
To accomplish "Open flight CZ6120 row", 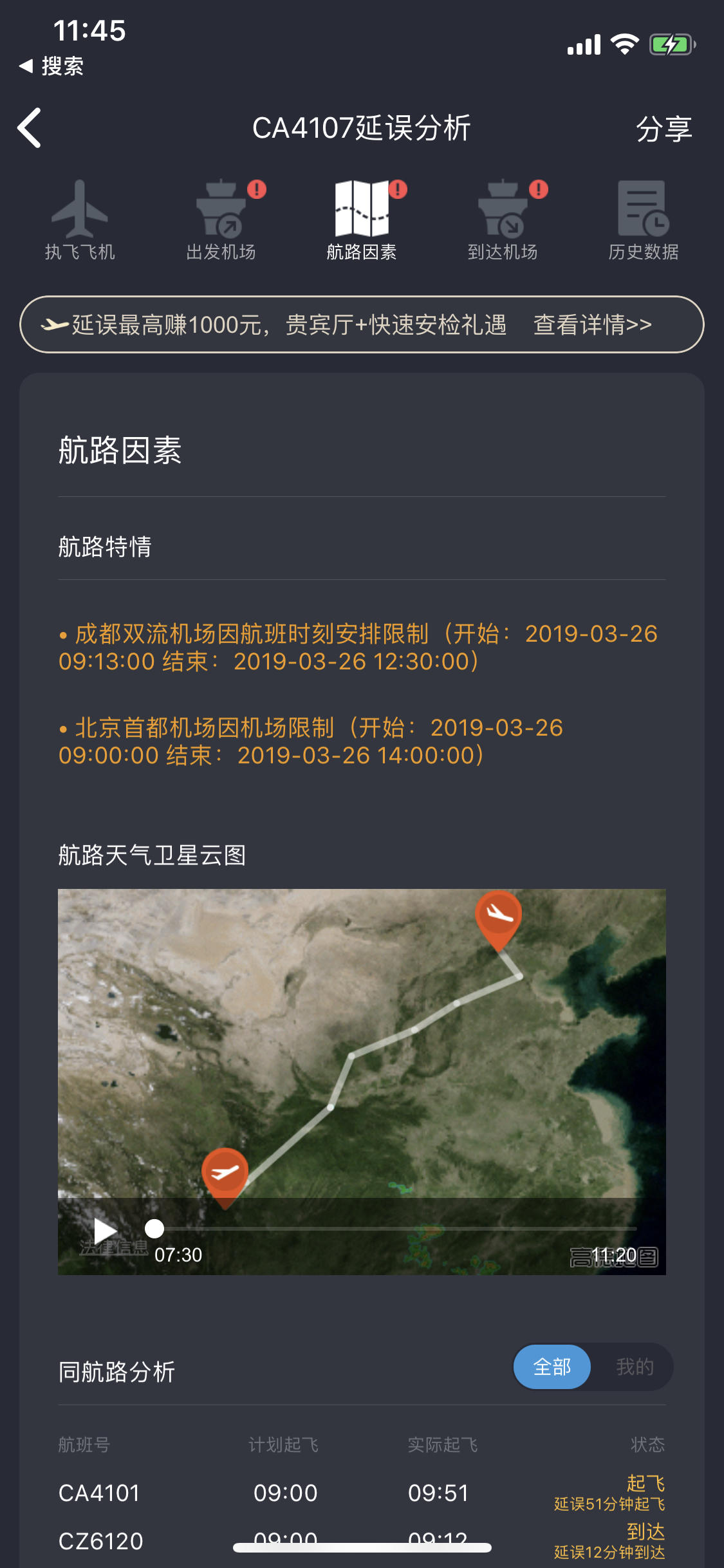I will 101,1541.
